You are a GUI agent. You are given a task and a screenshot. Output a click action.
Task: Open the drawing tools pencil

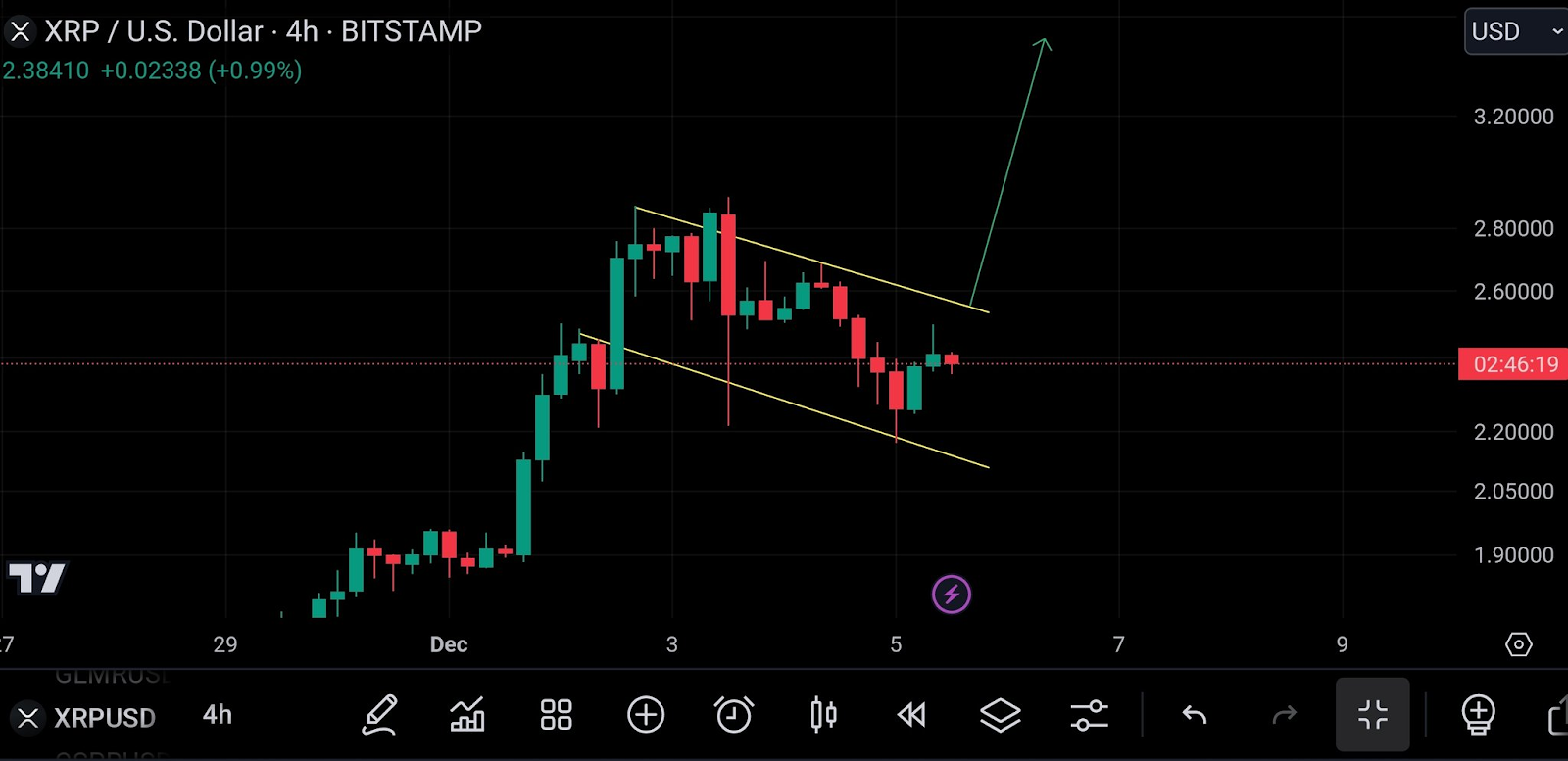coord(379,715)
